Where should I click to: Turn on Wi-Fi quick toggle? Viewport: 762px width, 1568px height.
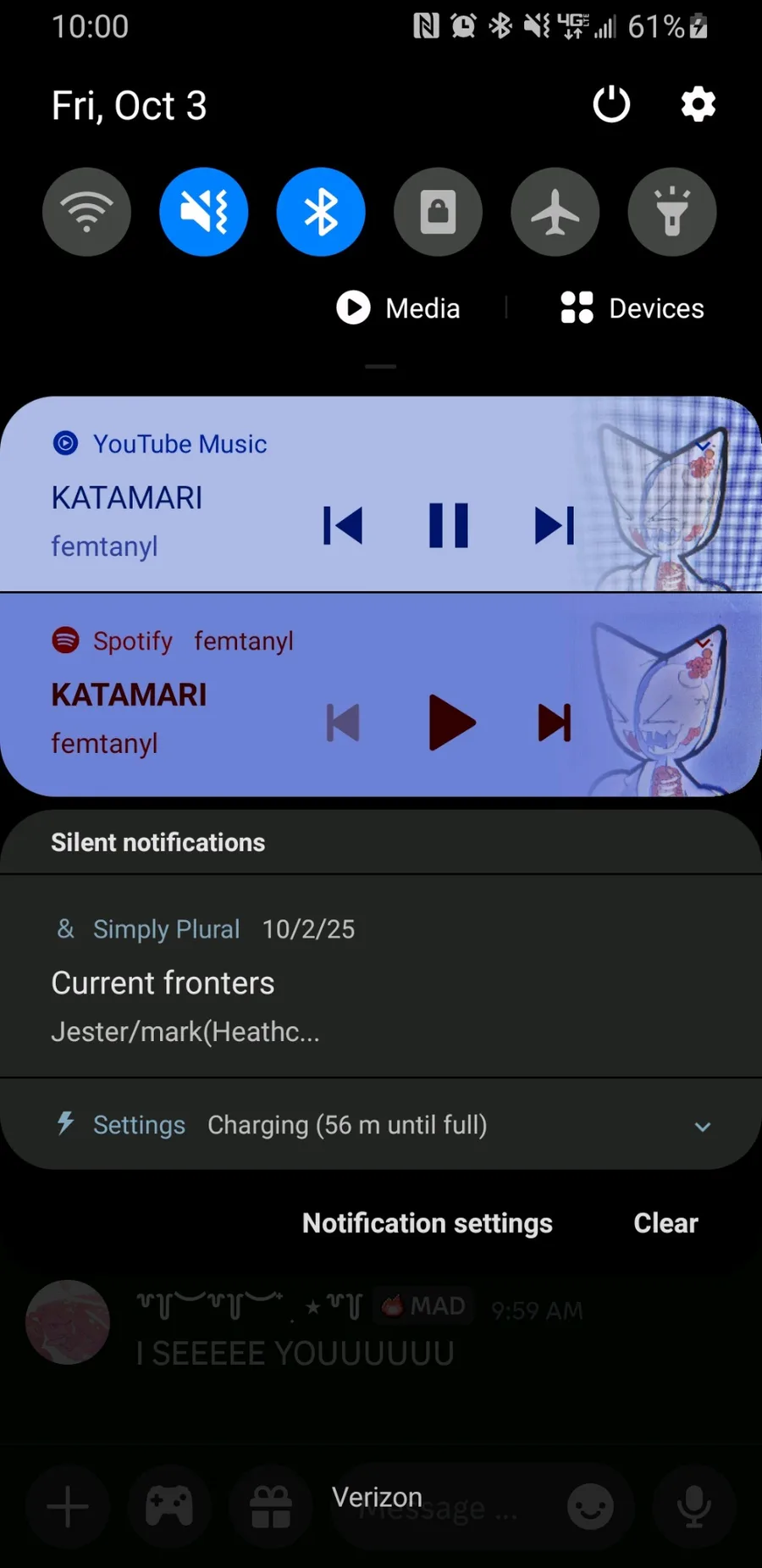(x=86, y=212)
